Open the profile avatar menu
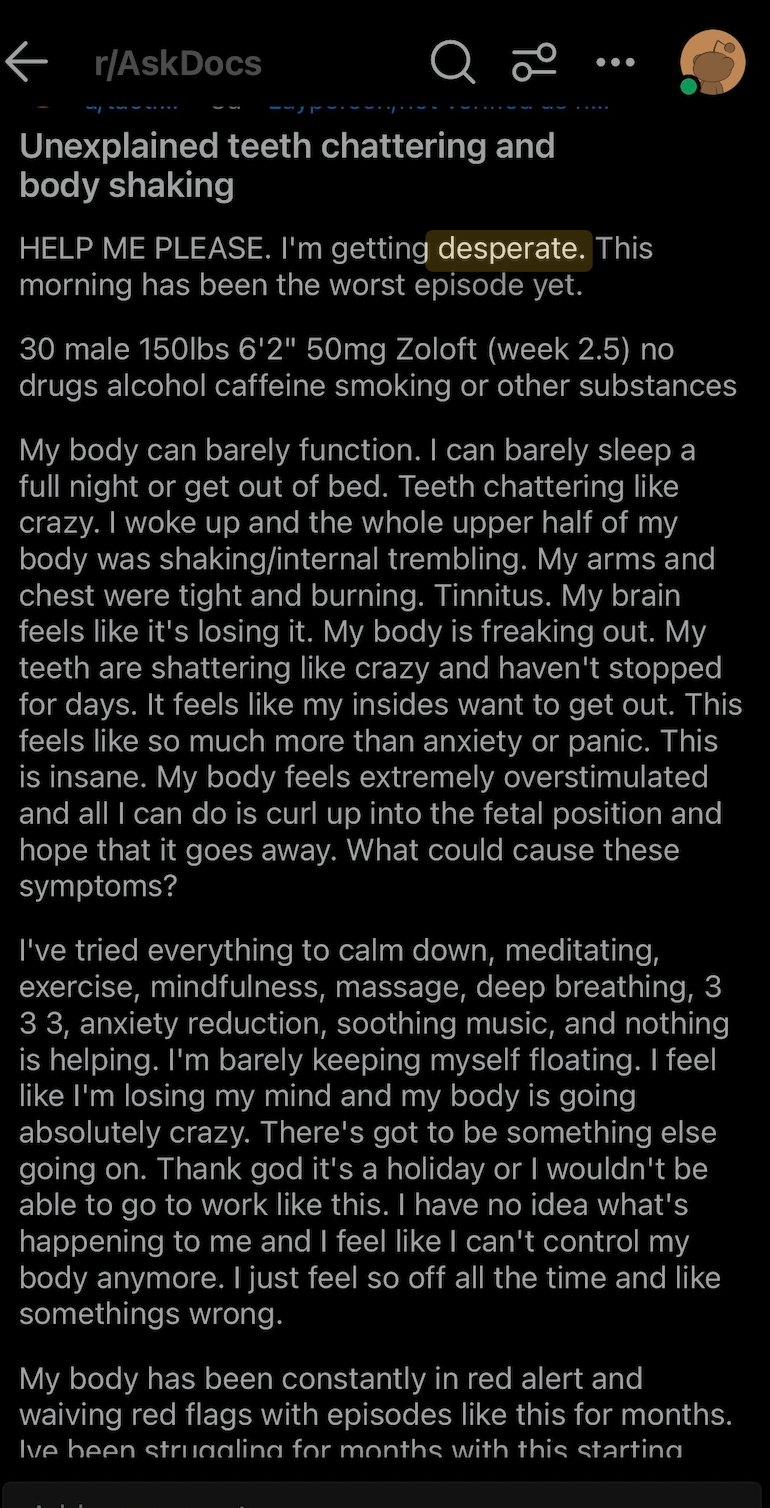Screen dimensions: 770x1508 (x=712, y=62)
